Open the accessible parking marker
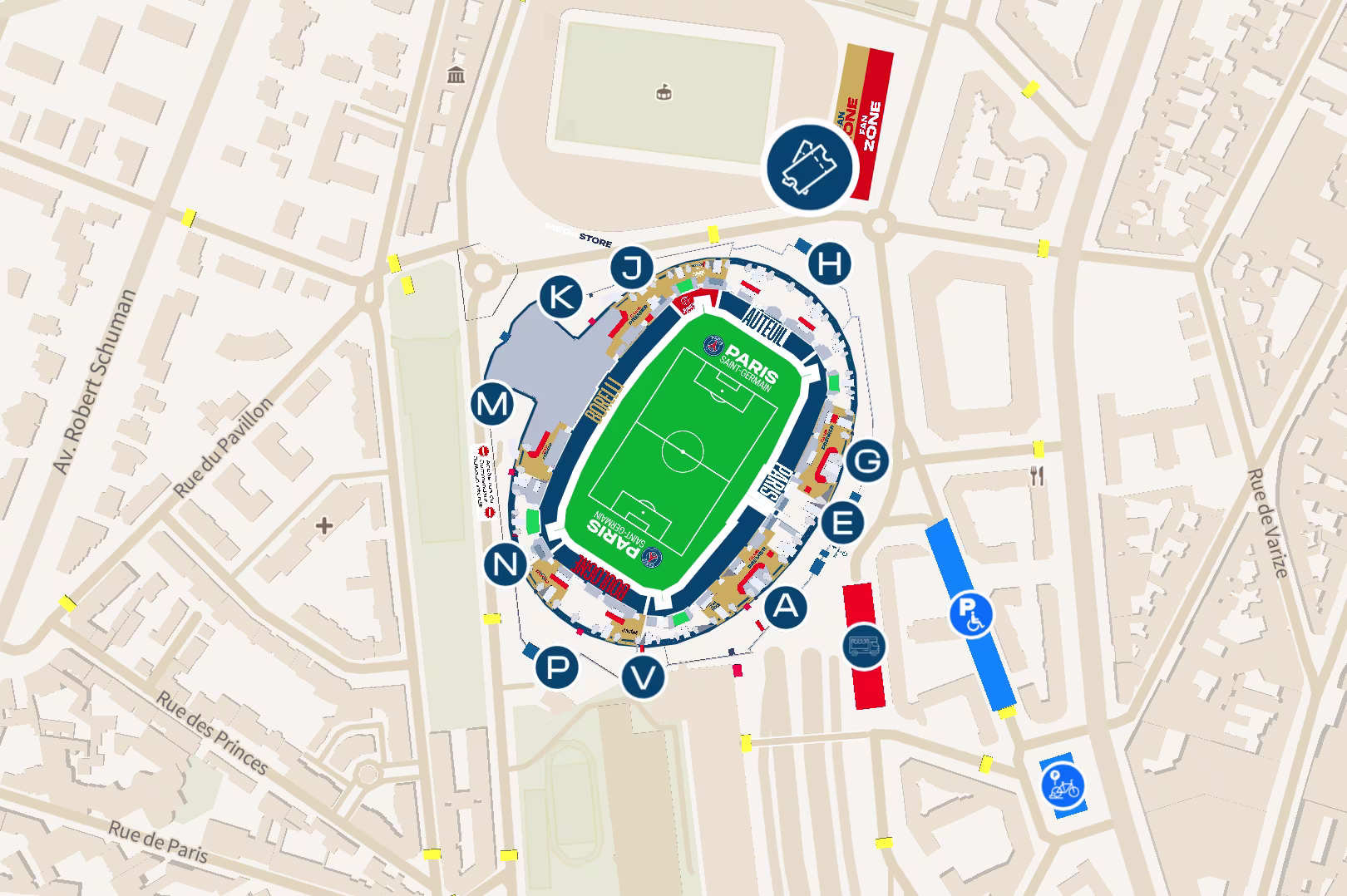This screenshot has height=896, width=1347. pos(971,614)
